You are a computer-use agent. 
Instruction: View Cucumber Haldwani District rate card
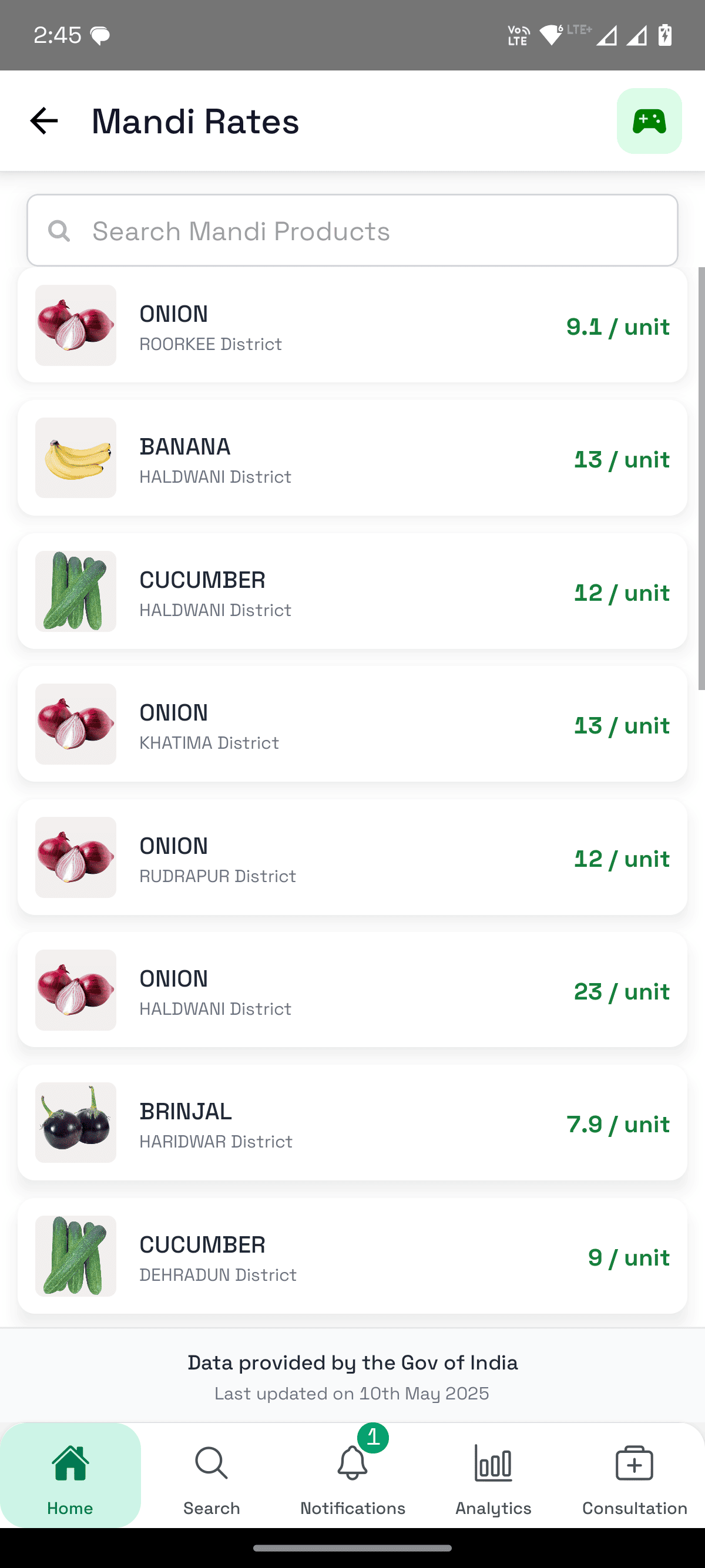pos(352,591)
